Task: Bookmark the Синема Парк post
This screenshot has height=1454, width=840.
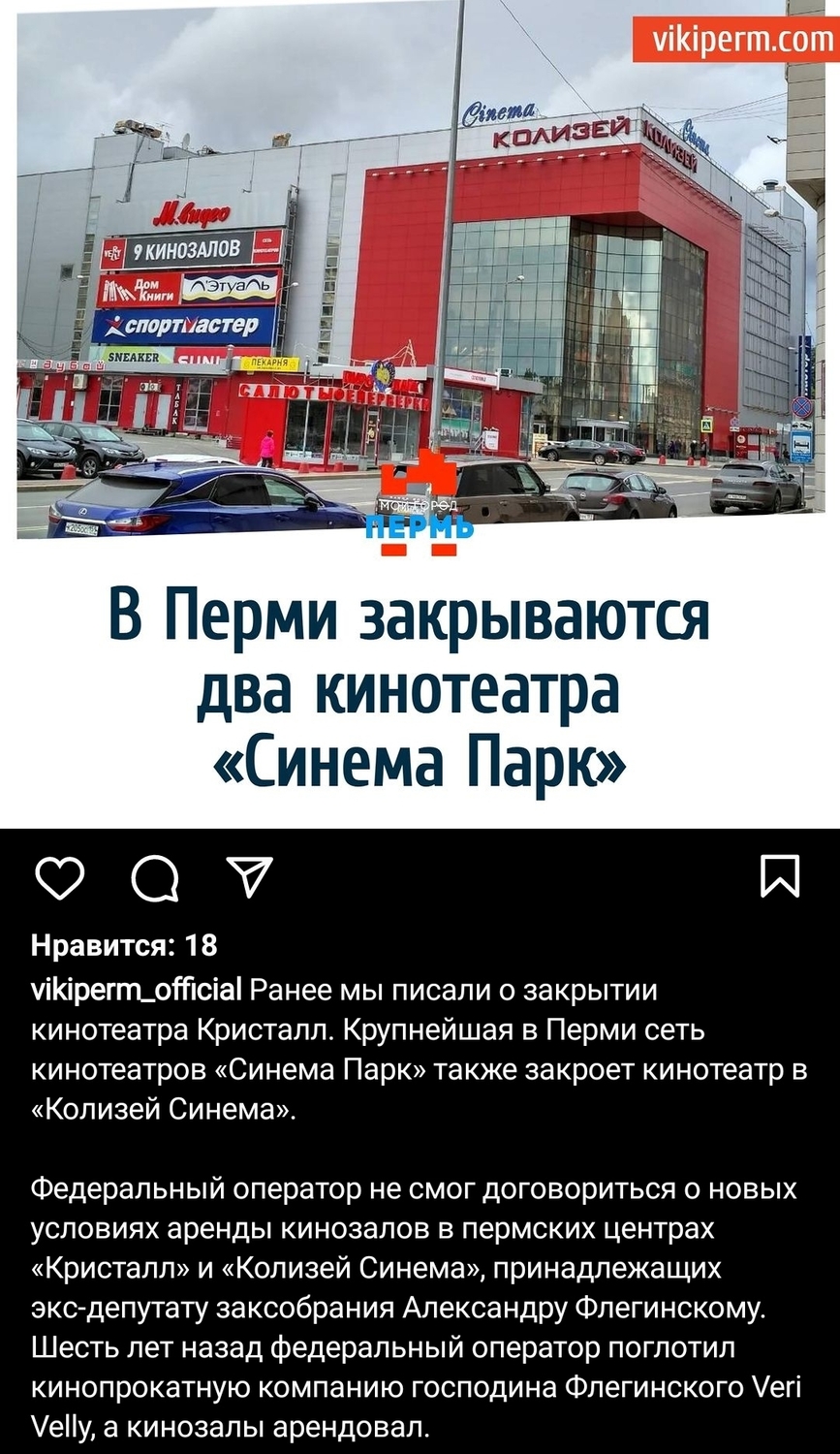Action: (780, 876)
